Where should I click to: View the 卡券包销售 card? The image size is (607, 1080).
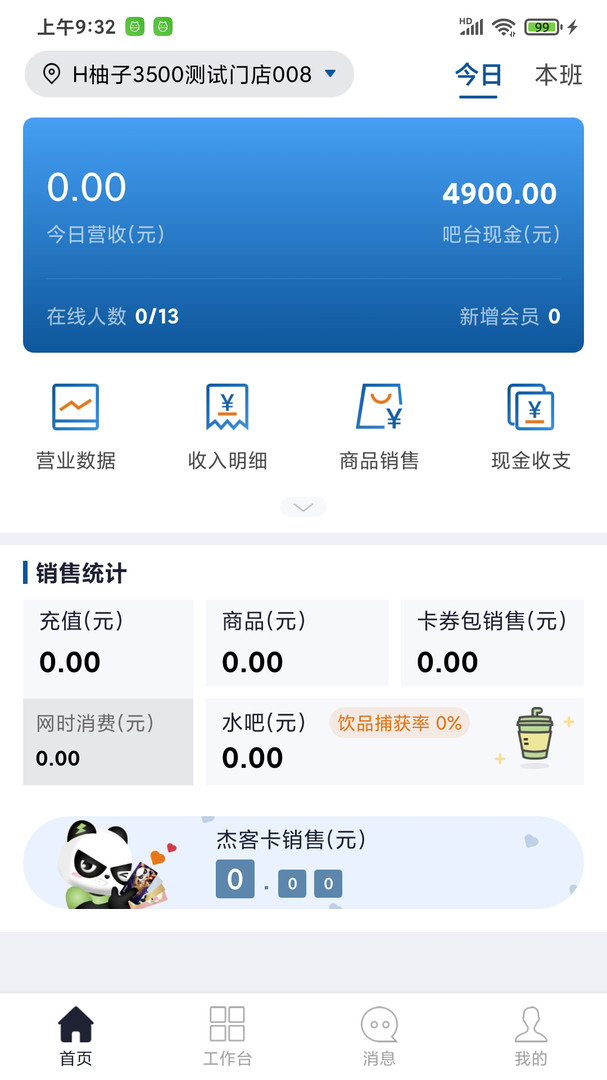click(492, 643)
